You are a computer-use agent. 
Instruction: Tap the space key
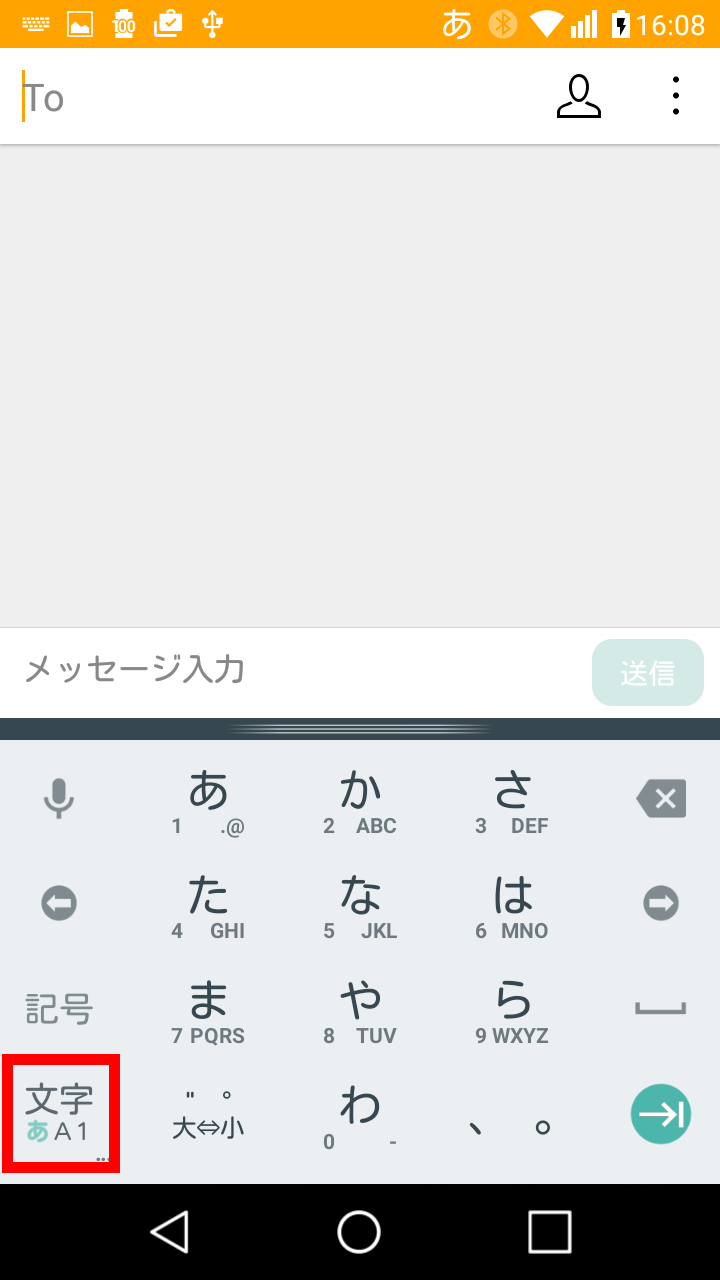coord(661,1009)
